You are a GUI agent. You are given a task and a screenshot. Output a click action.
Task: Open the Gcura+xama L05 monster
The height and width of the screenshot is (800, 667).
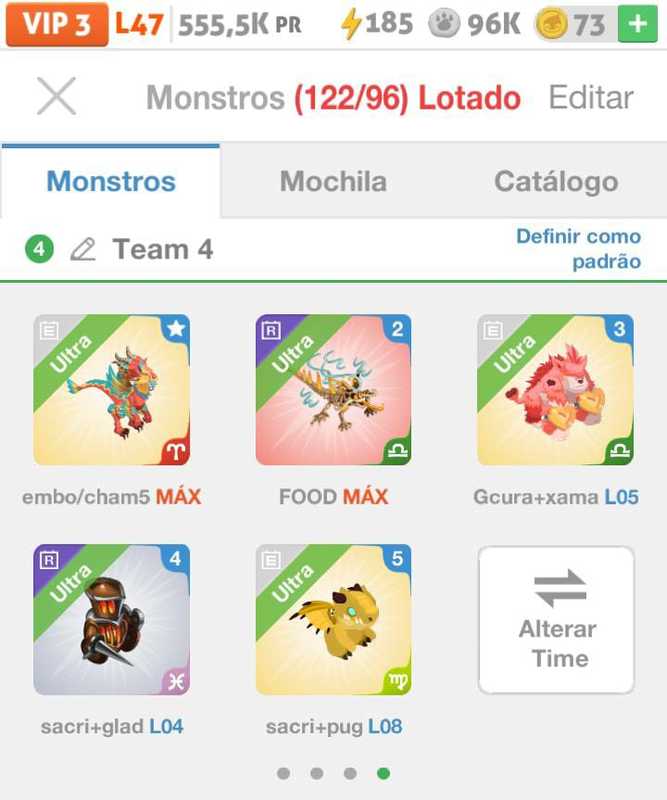[555, 390]
